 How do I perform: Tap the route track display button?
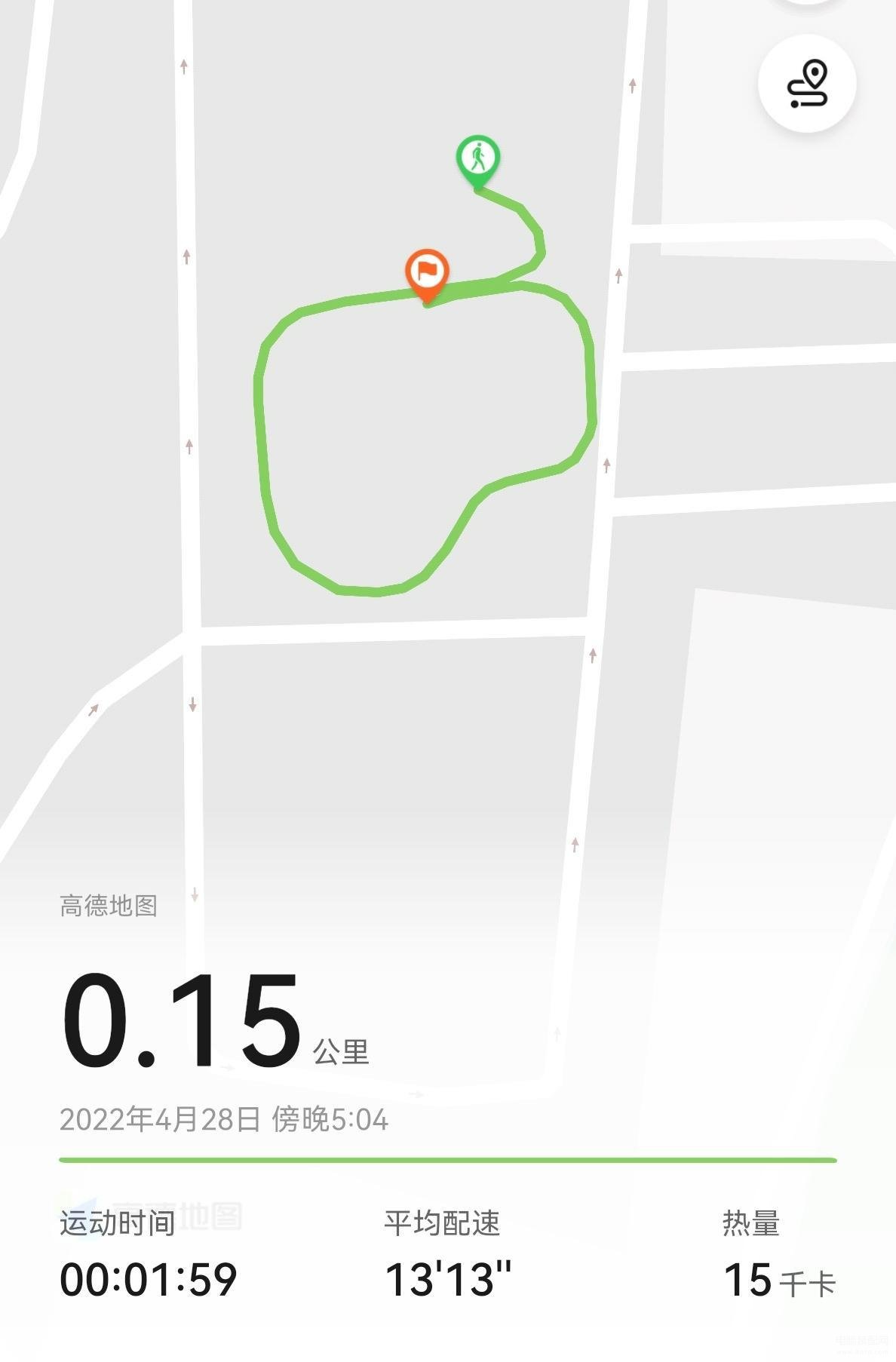pyautogui.click(x=807, y=84)
